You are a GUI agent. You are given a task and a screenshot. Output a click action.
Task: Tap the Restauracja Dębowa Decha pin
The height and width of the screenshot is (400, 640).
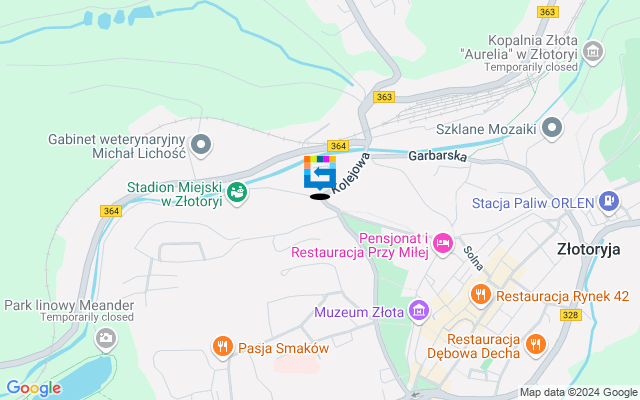pyautogui.click(x=536, y=344)
